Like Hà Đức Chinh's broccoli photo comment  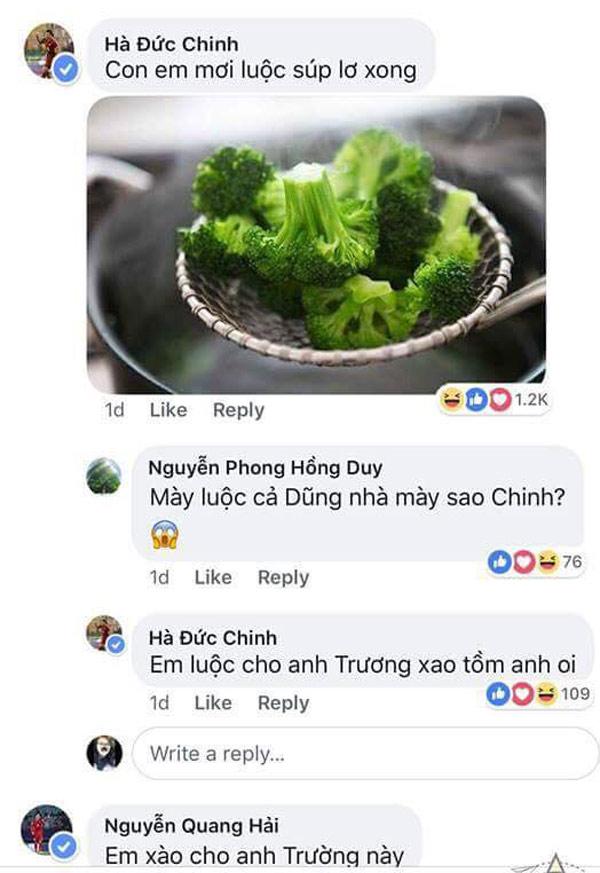tap(168, 410)
